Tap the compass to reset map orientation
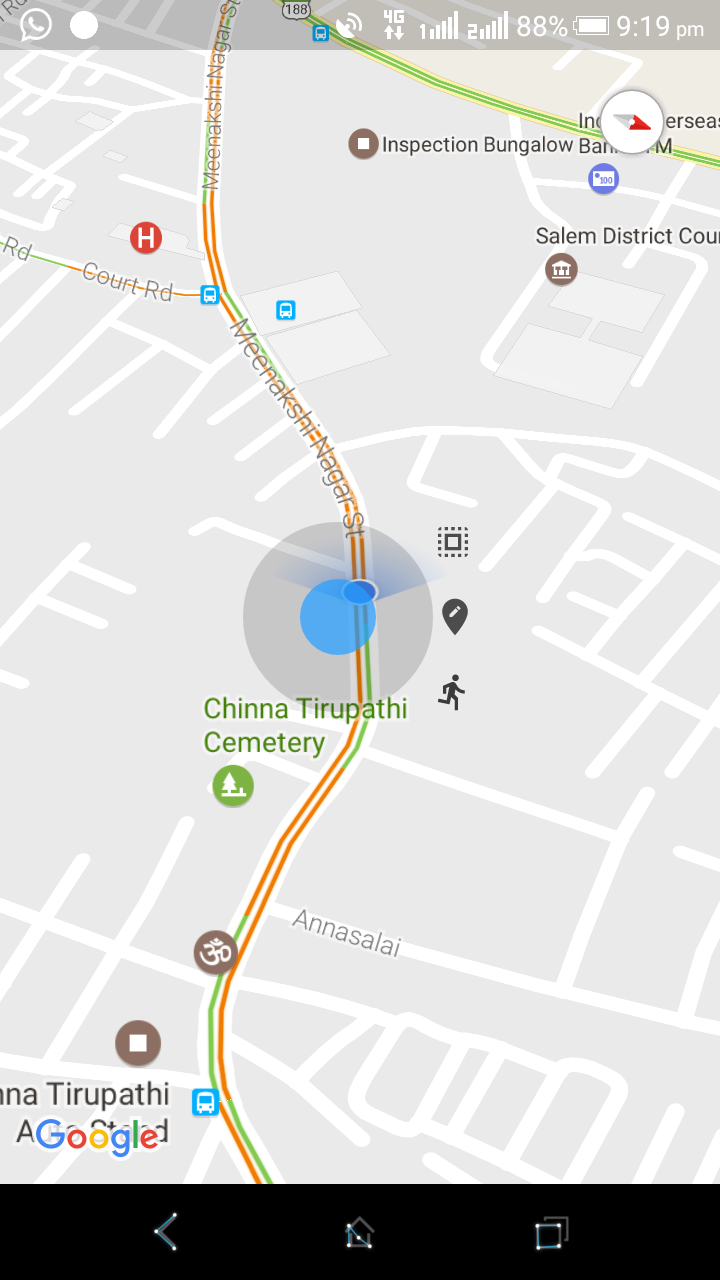Viewport: 720px width, 1280px height. click(632, 122)
